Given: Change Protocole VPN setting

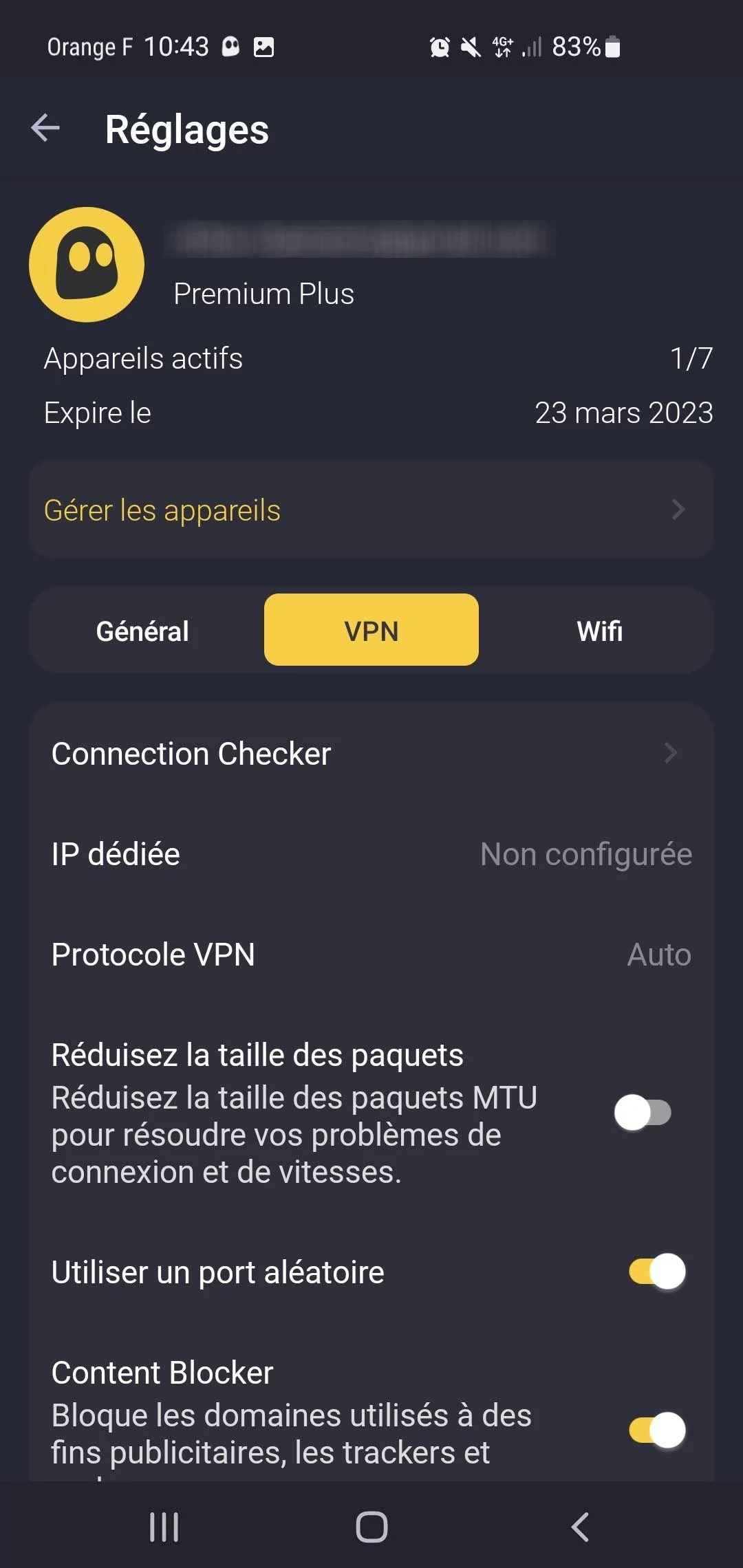Looking at the screenshot, I should tap(371, 955).
